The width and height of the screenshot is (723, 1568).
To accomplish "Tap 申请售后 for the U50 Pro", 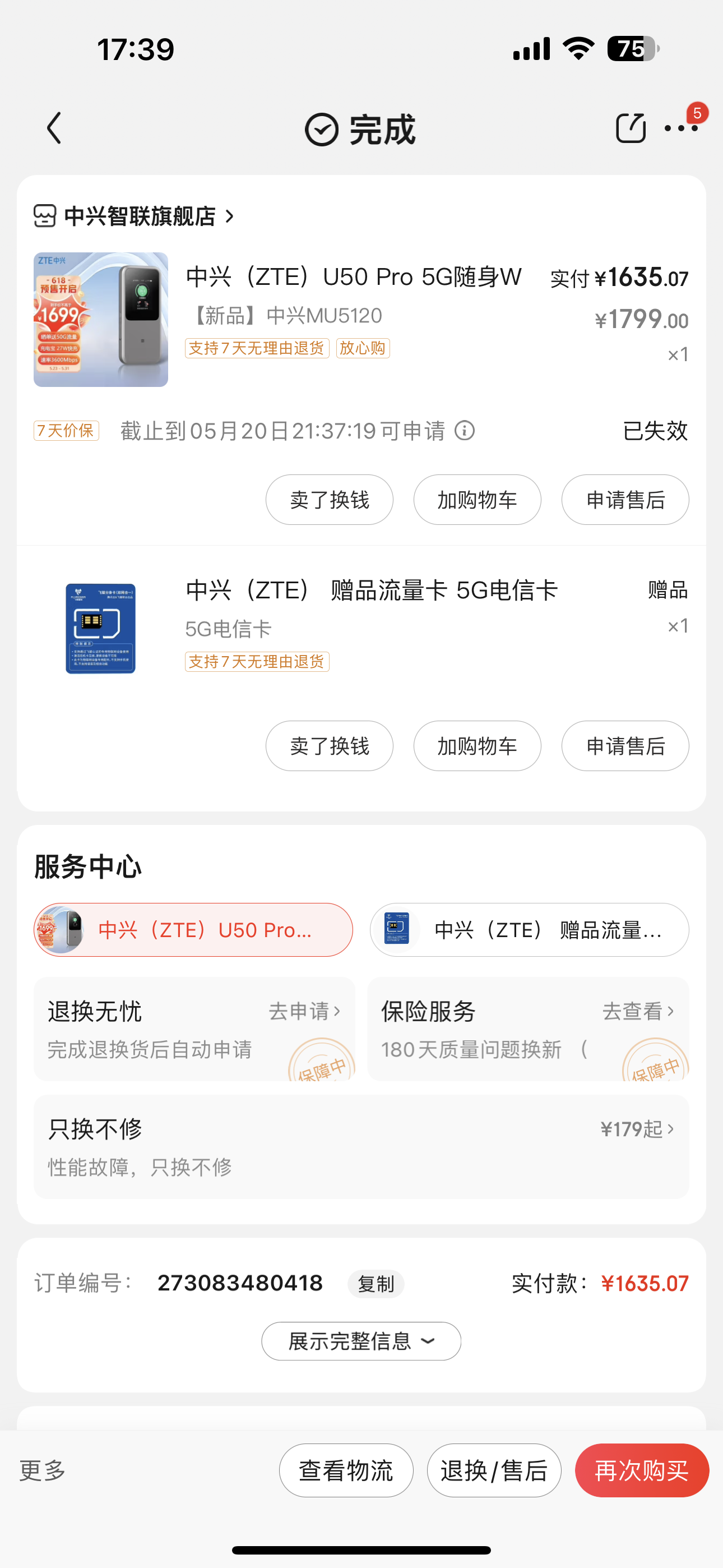I will pos(625,500).
